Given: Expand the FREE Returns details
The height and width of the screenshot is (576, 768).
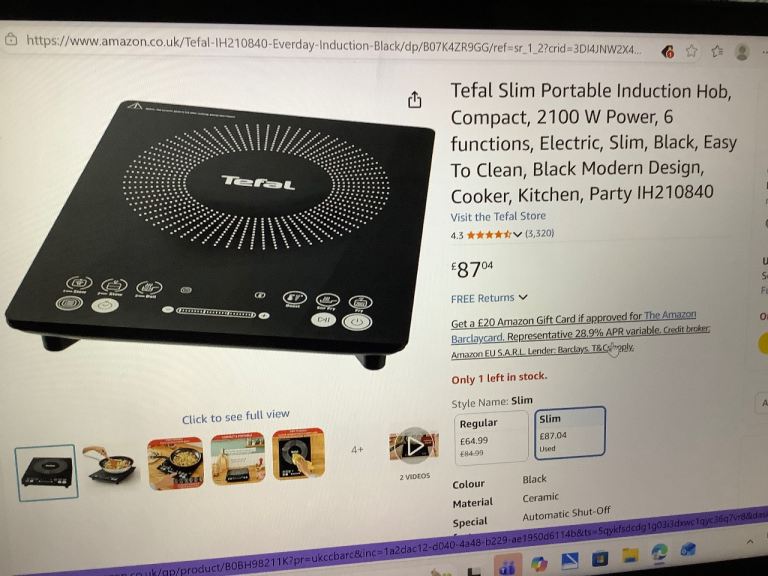Looking at the screenshot, I should [x=489, y=298].
